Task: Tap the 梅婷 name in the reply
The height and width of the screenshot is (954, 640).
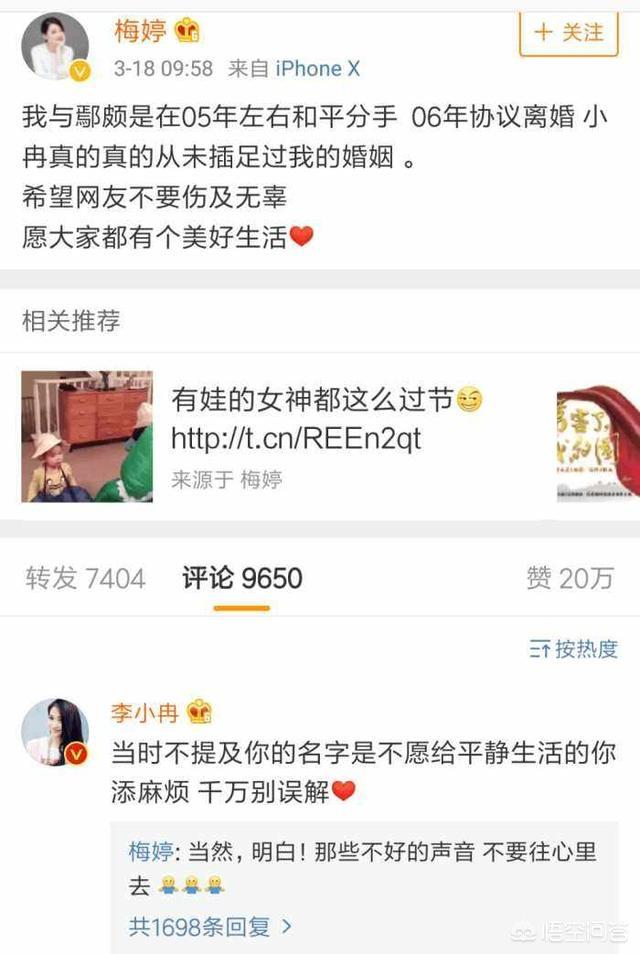Action: point(151,852)
